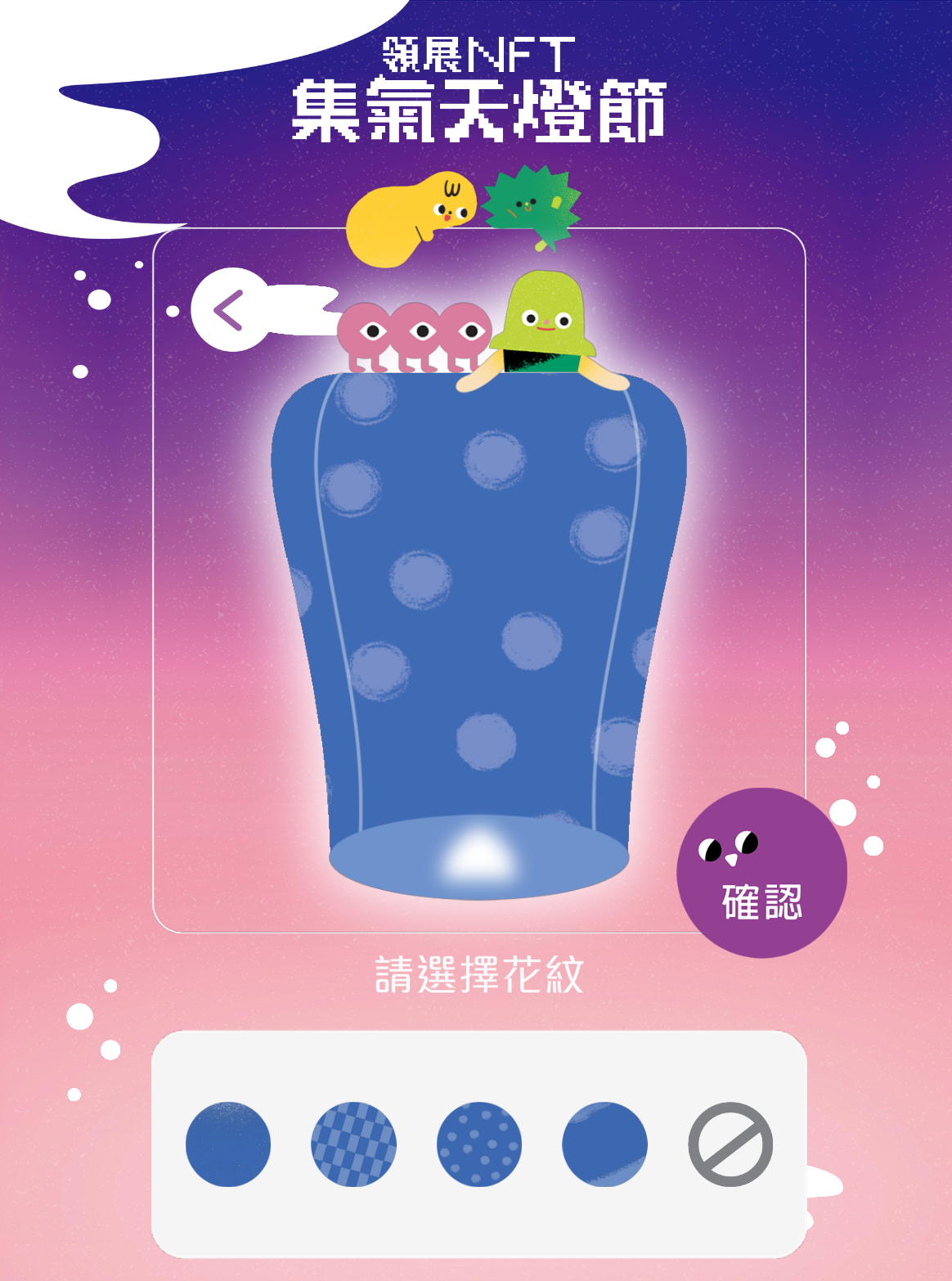This screenshot has width=952, height=1281.
Task: Go back with the purple arrow
Action: (230, 310)
